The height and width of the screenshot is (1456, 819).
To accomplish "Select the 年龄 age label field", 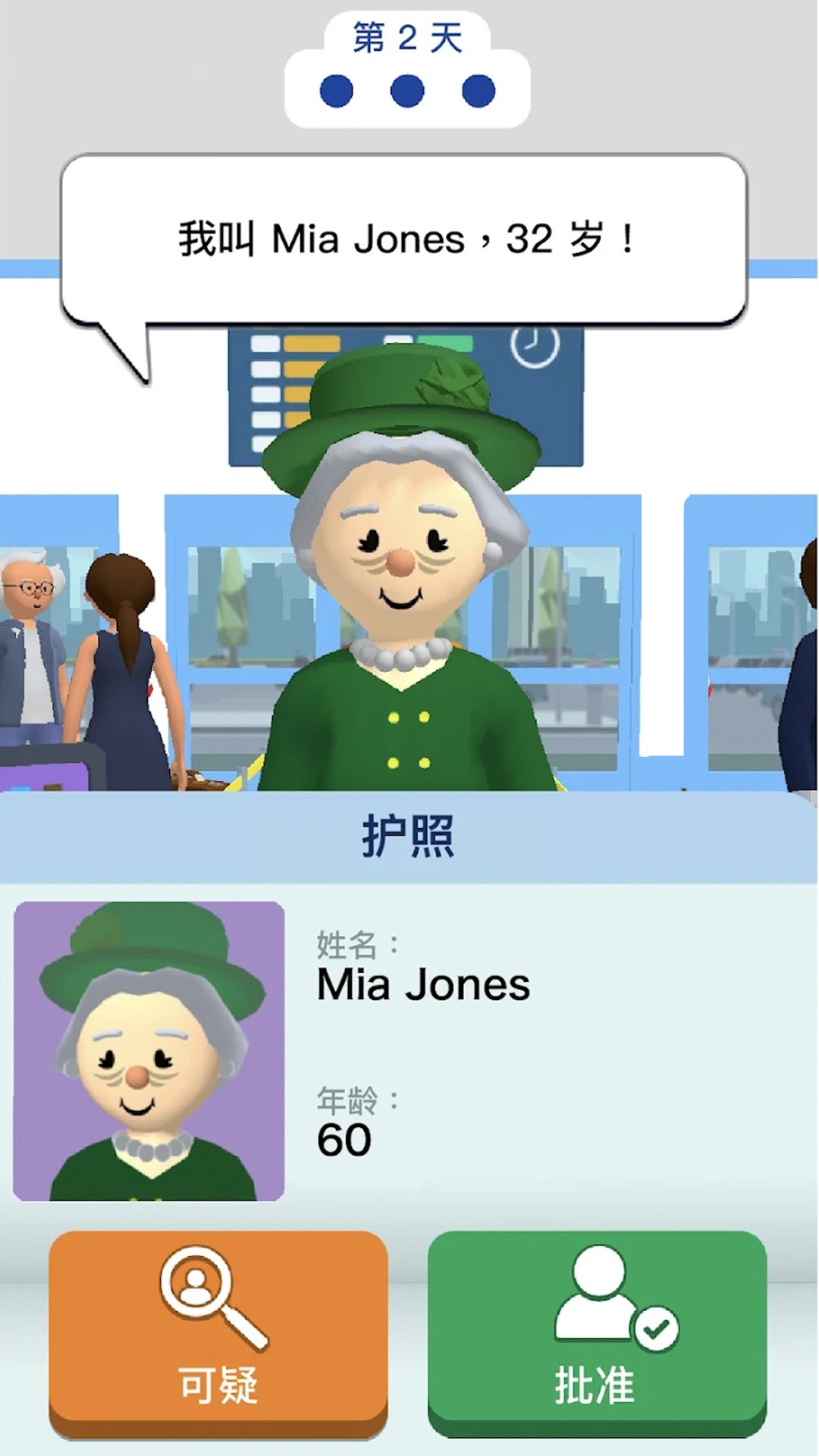I will click(356, 1095).
